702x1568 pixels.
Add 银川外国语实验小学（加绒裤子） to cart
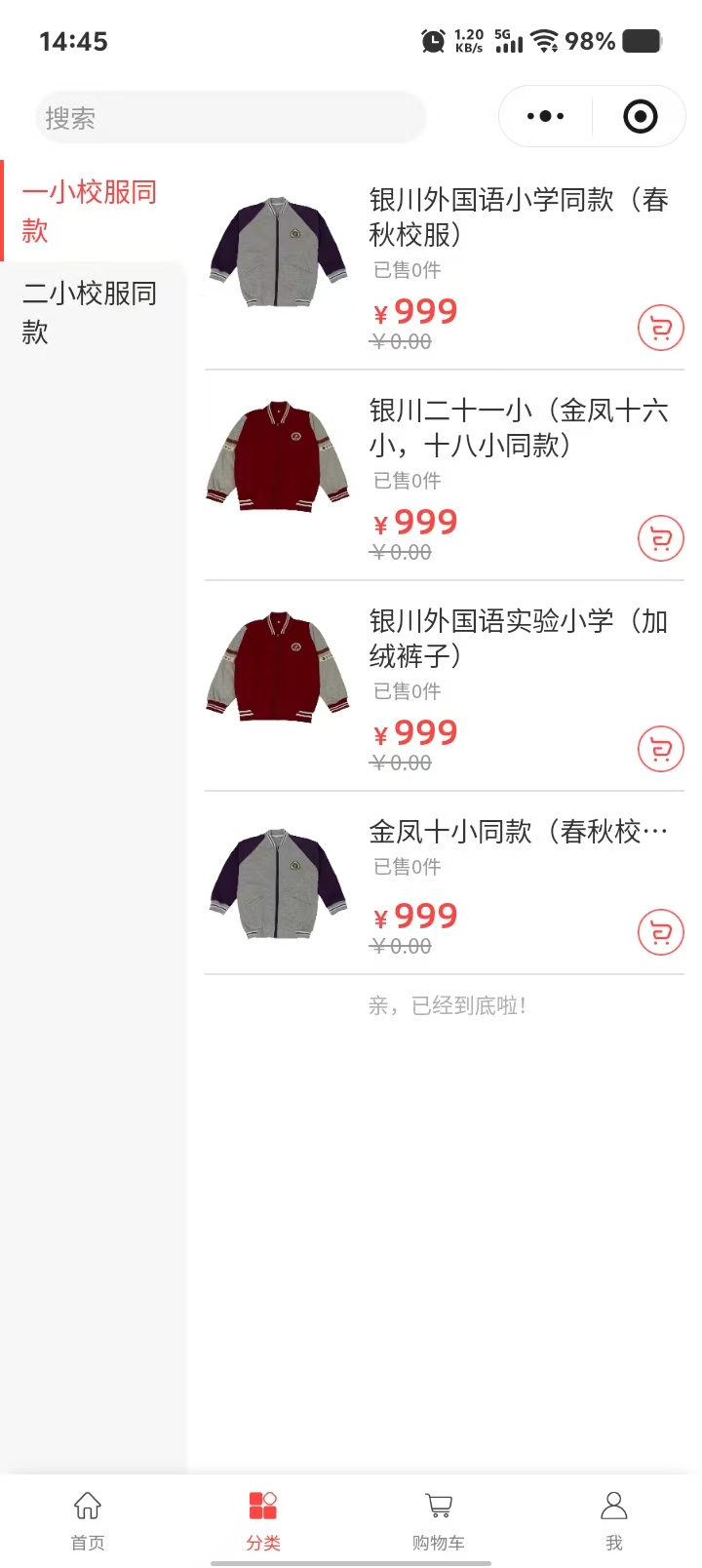660,750
